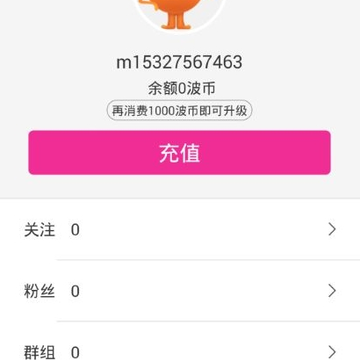
Task: Open the 关注 following list
Action: pyautogui.click(x=180, y=229)
